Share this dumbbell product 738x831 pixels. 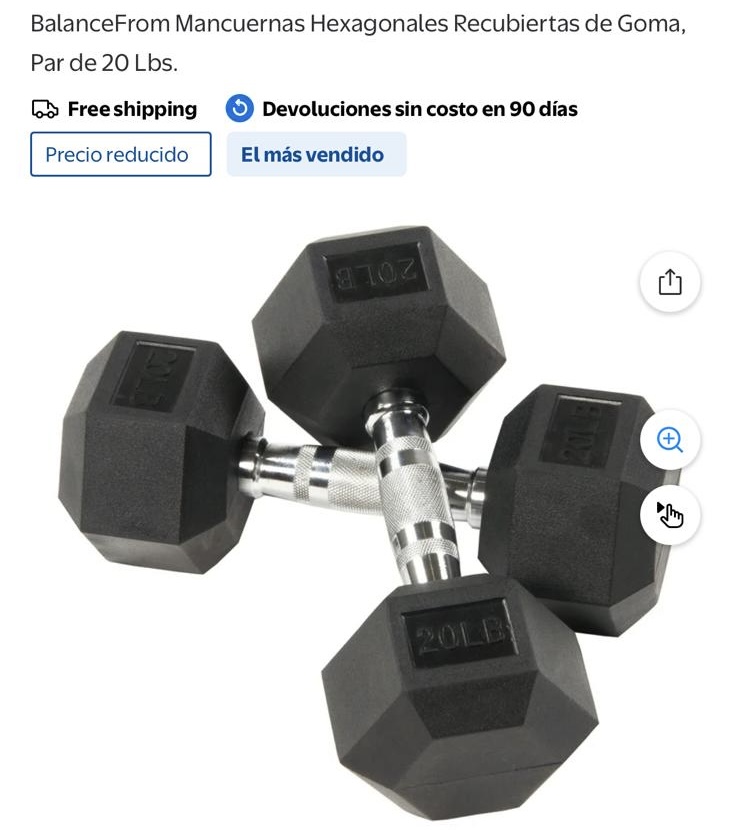670,282
